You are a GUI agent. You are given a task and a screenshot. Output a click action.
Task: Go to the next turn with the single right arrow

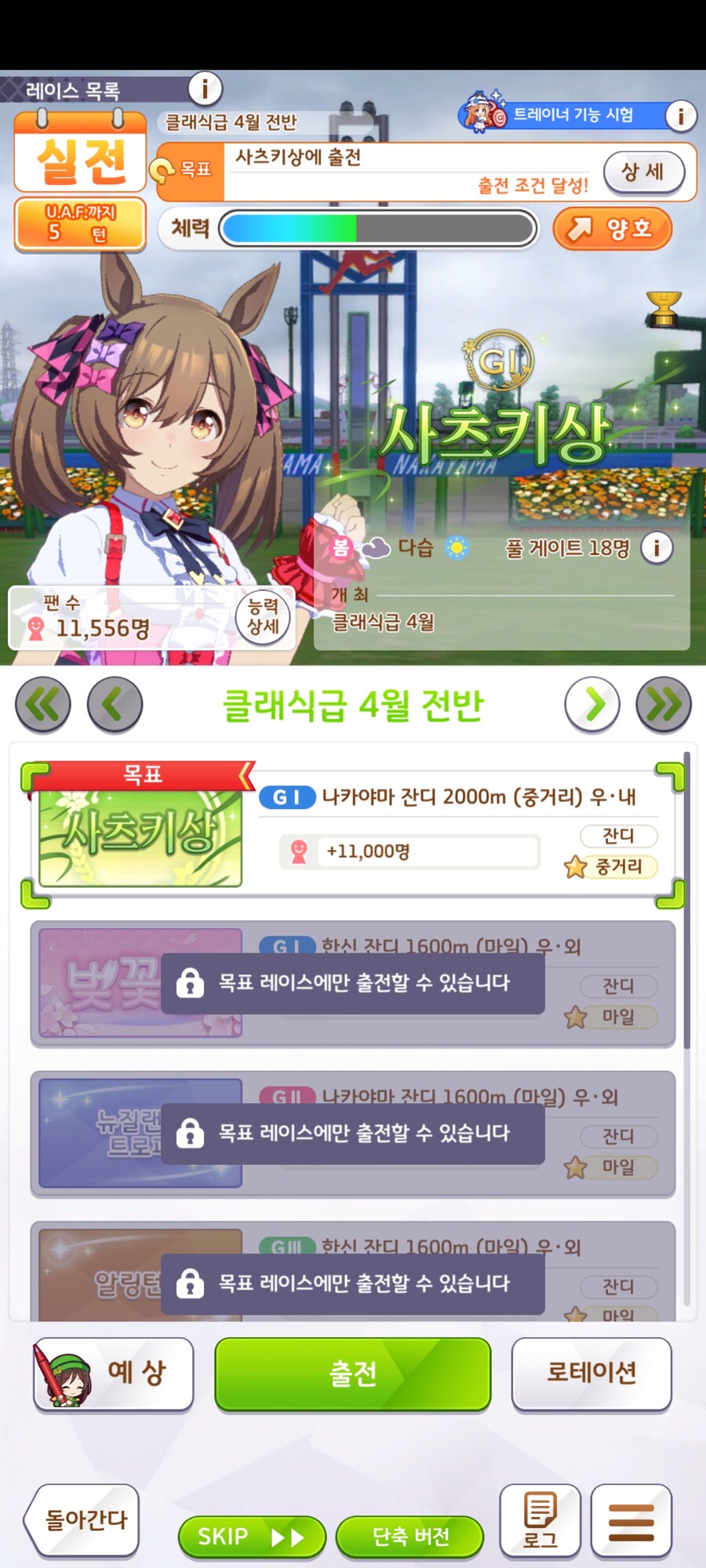pyautogui.click(x=592, y=704)
